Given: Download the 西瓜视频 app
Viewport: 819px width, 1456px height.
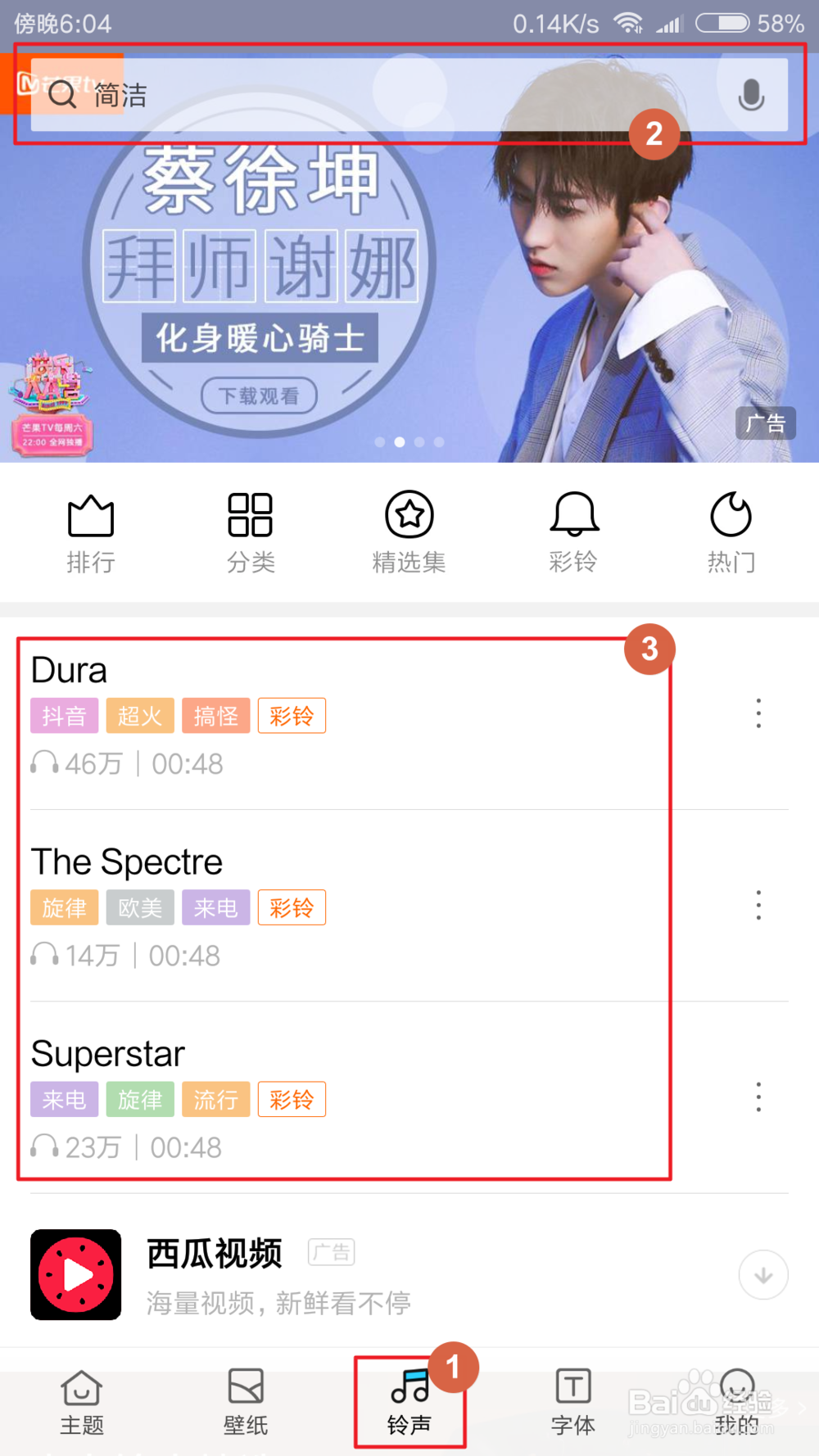Looking at the screenshot, I should click(x=762, y=1275).
